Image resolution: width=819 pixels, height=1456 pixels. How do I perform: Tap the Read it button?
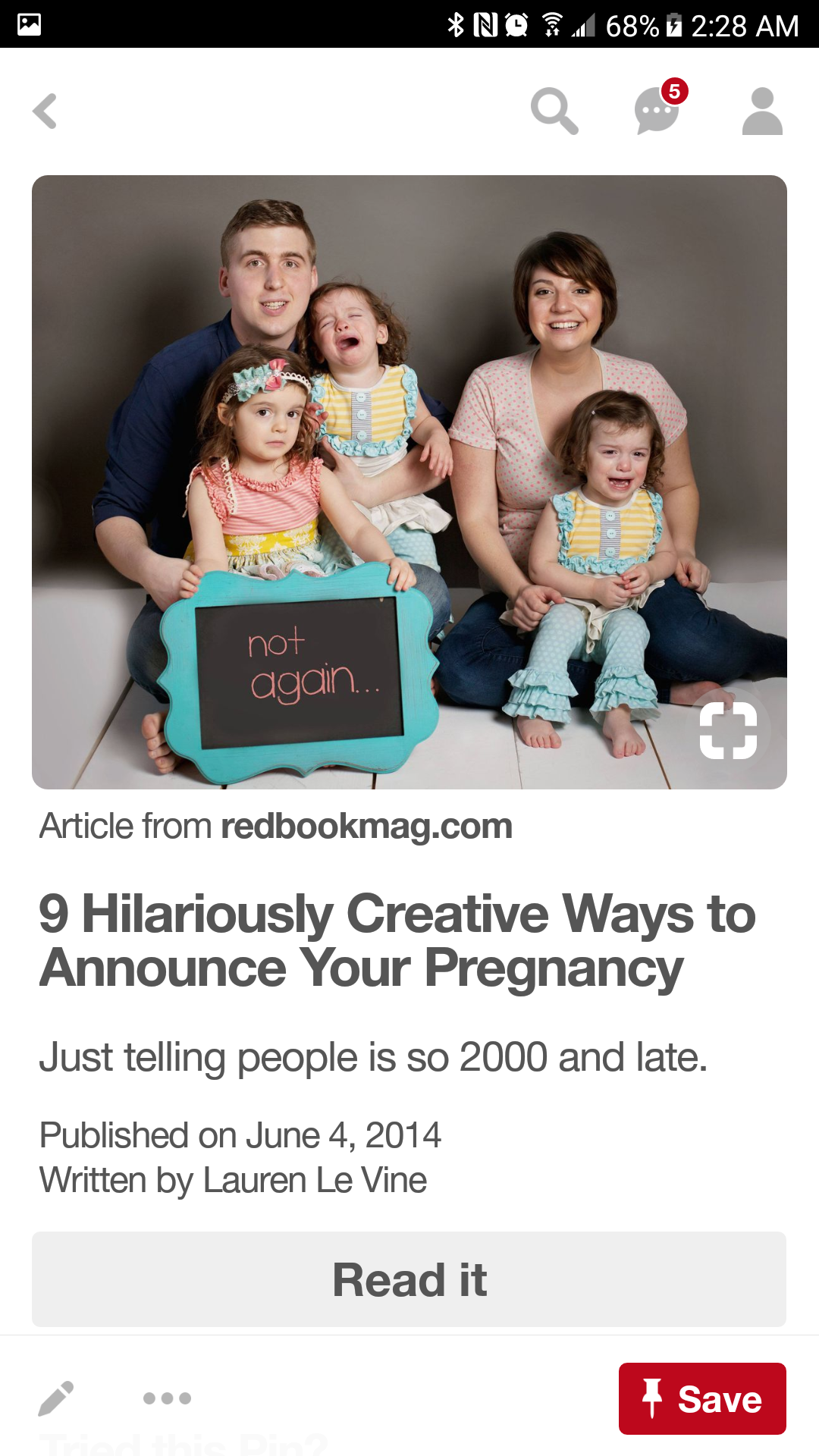tap(409, 1279)
